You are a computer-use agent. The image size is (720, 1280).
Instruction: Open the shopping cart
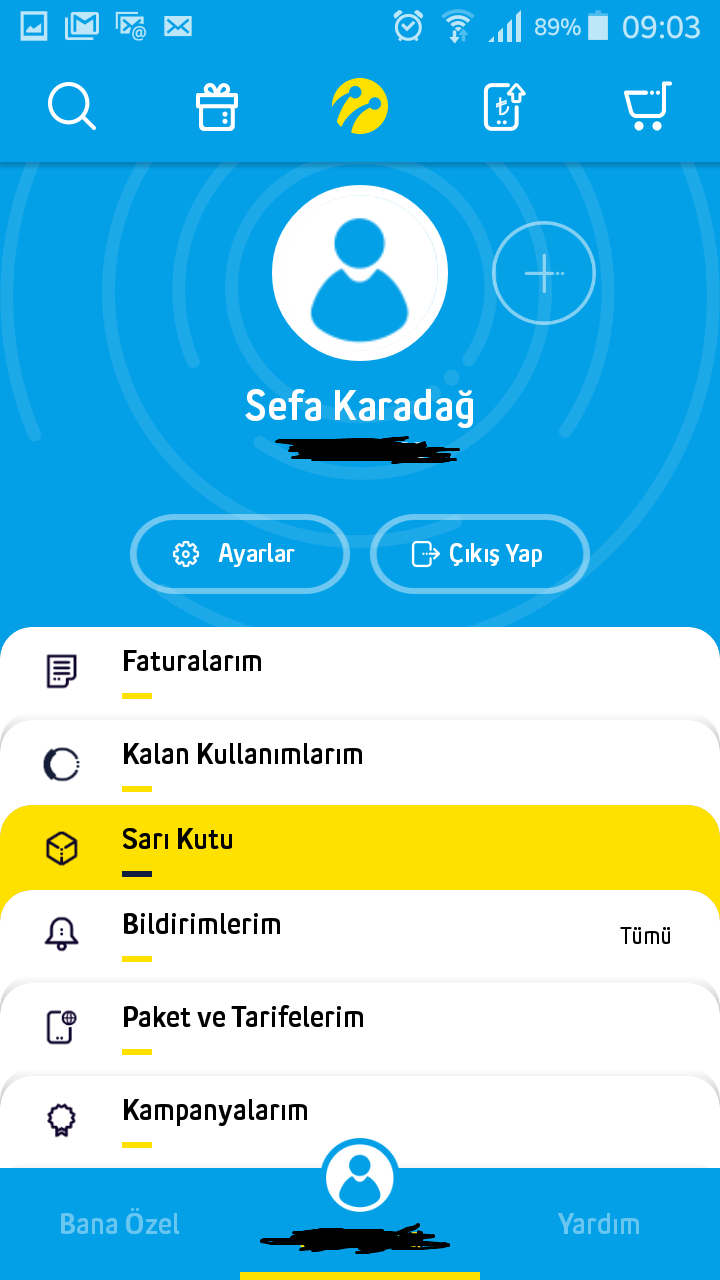tap(647, 106)
